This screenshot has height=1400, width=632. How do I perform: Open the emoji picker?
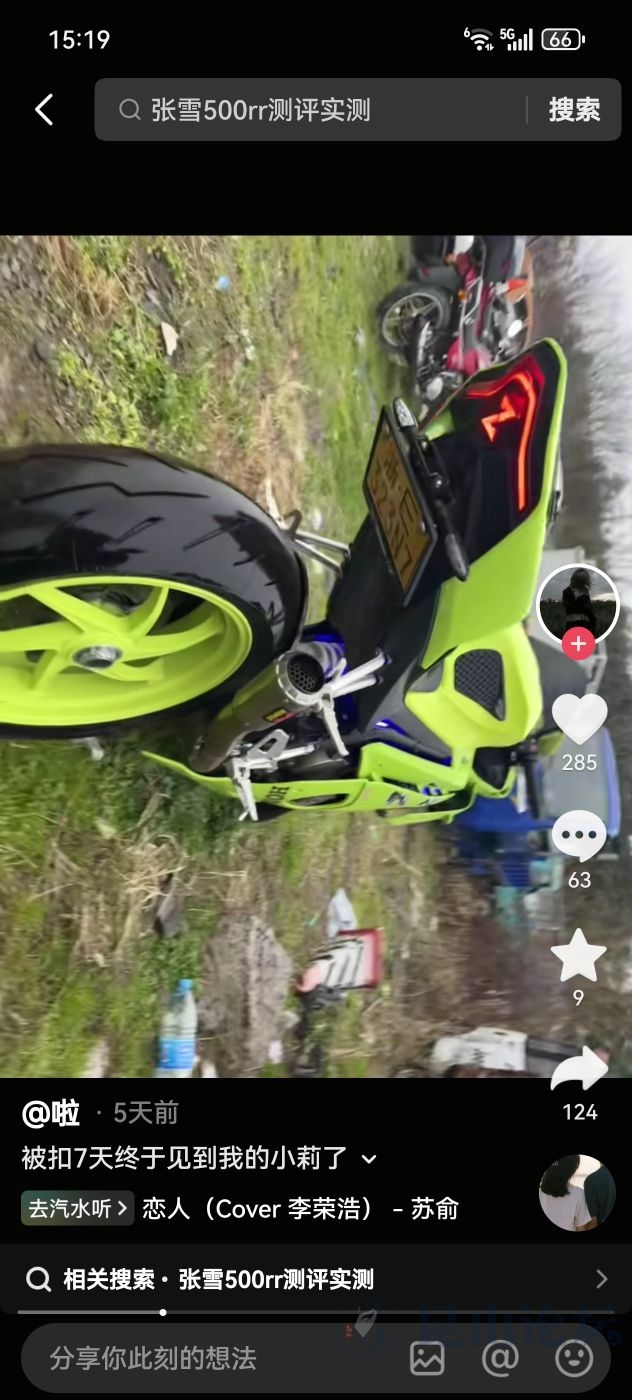[574, 1358]
